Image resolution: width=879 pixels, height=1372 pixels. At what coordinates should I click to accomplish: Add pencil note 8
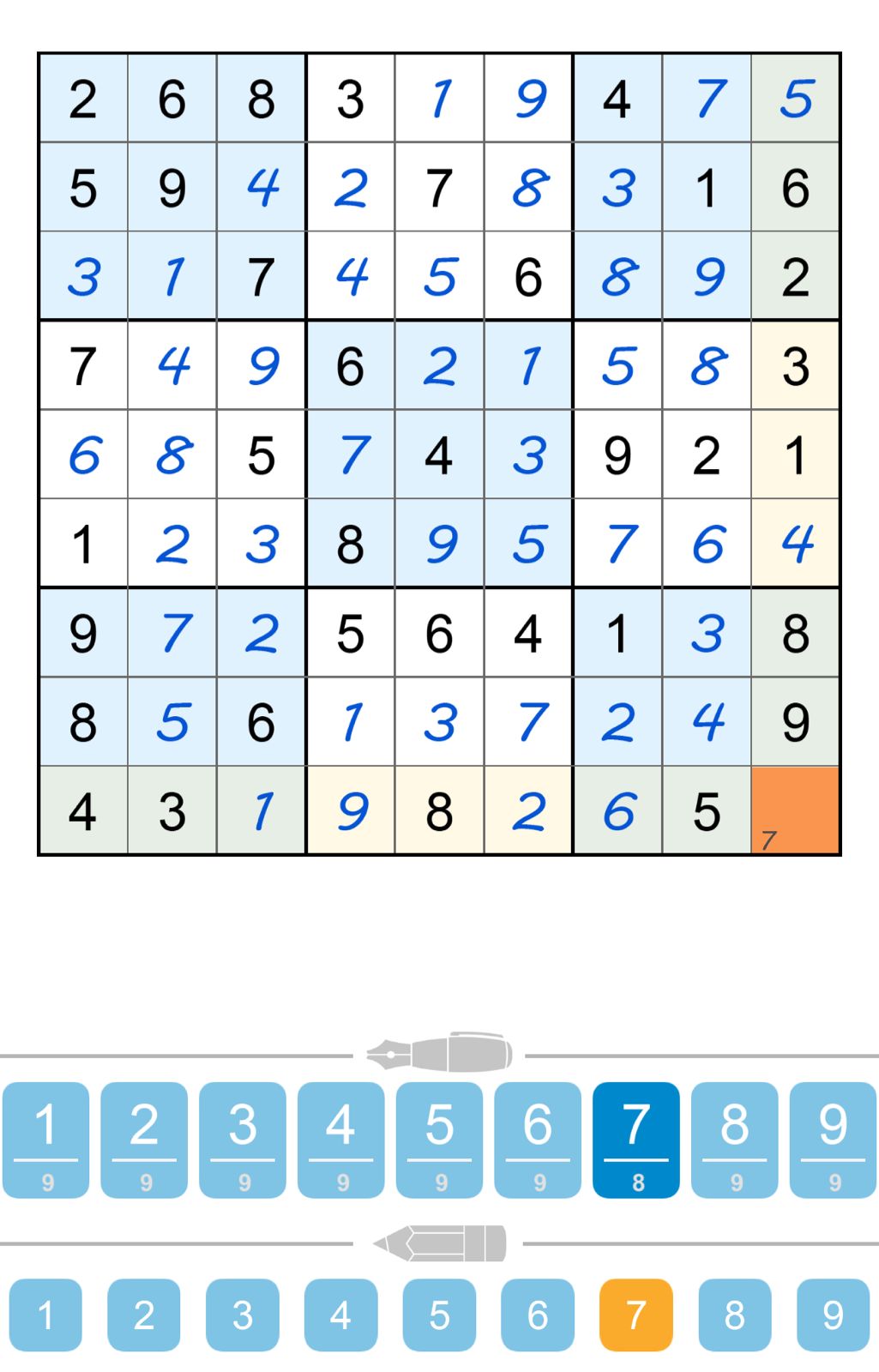point(734,1315)
